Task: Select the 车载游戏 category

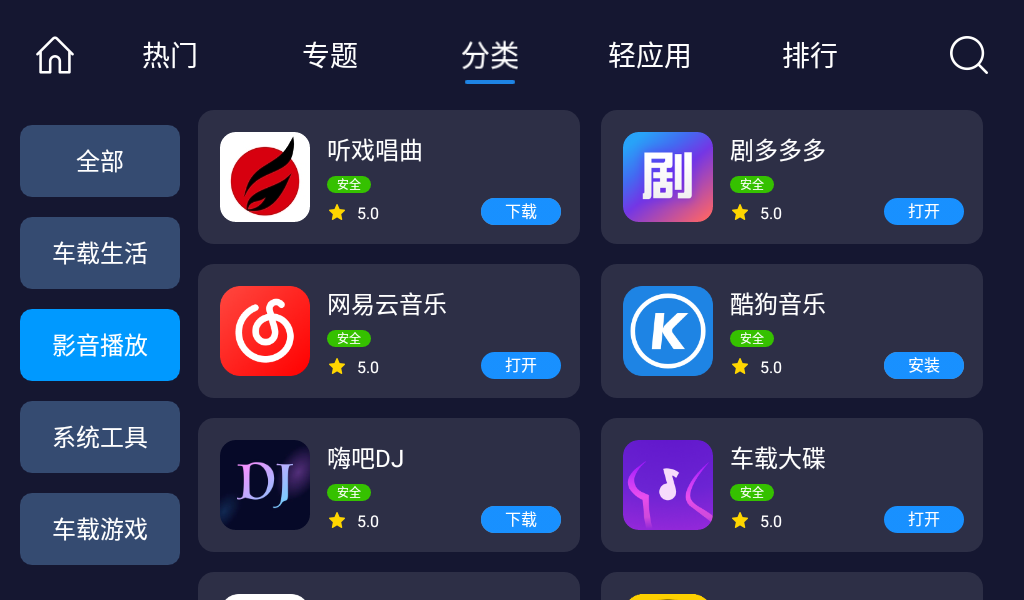Action: pos(100,529)
